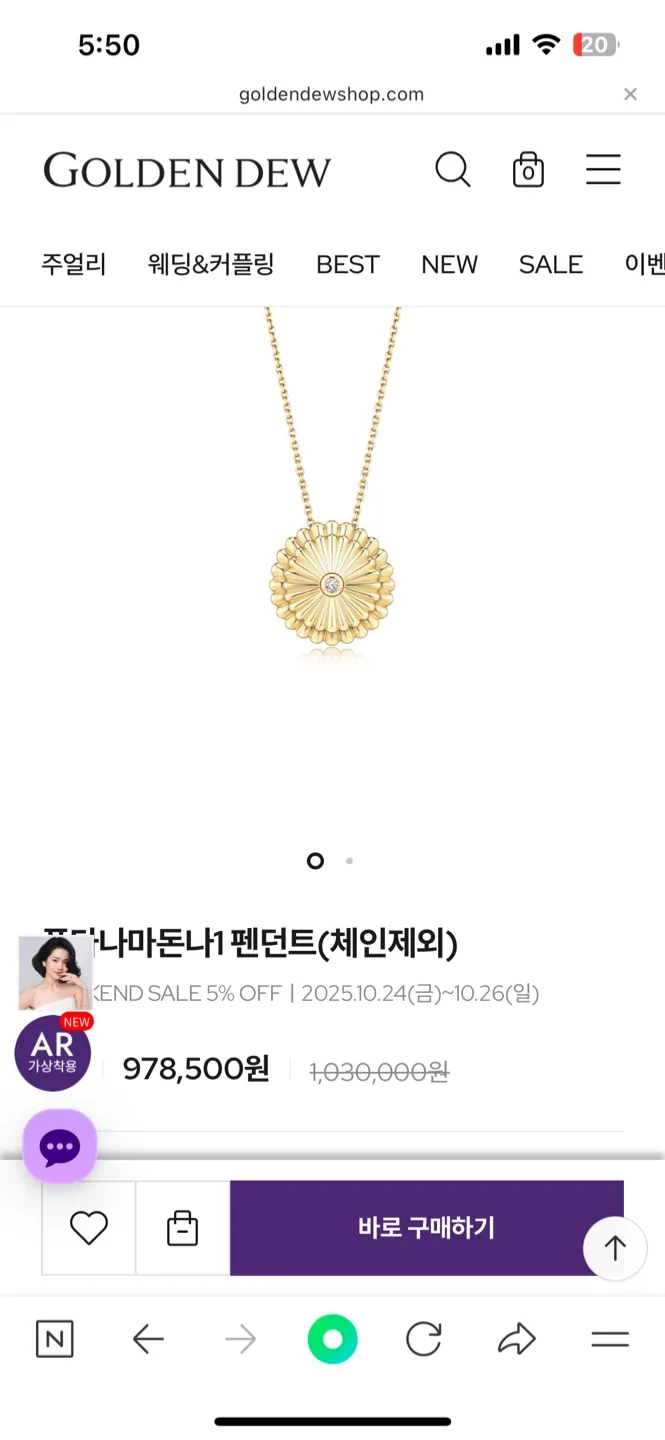Reload the page
The height and width of the screenshot is (1440, 665).
pyautogui.click(x=424, y=1339)
